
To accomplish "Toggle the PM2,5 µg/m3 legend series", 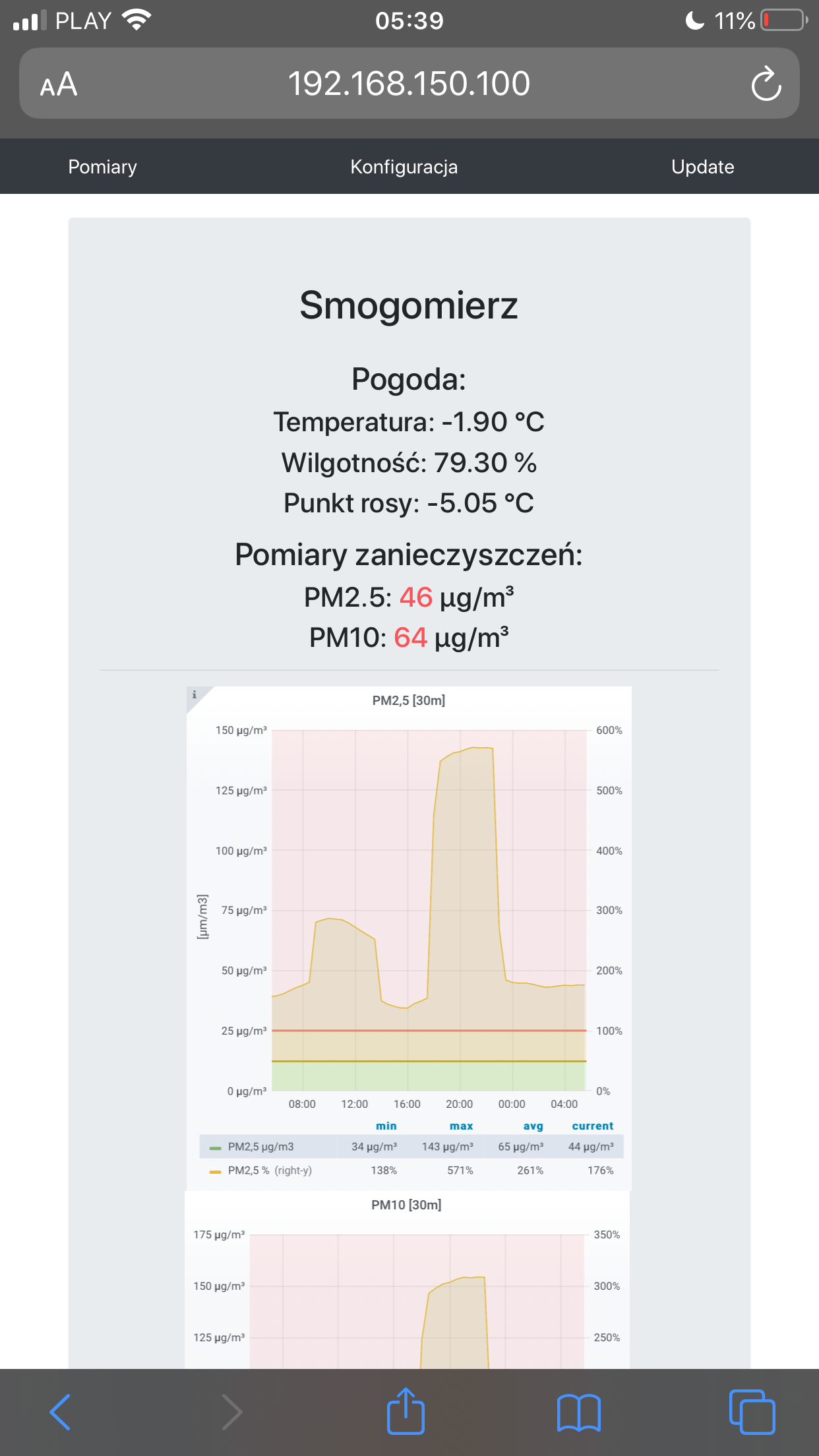I will click(x=260, y=1147).
